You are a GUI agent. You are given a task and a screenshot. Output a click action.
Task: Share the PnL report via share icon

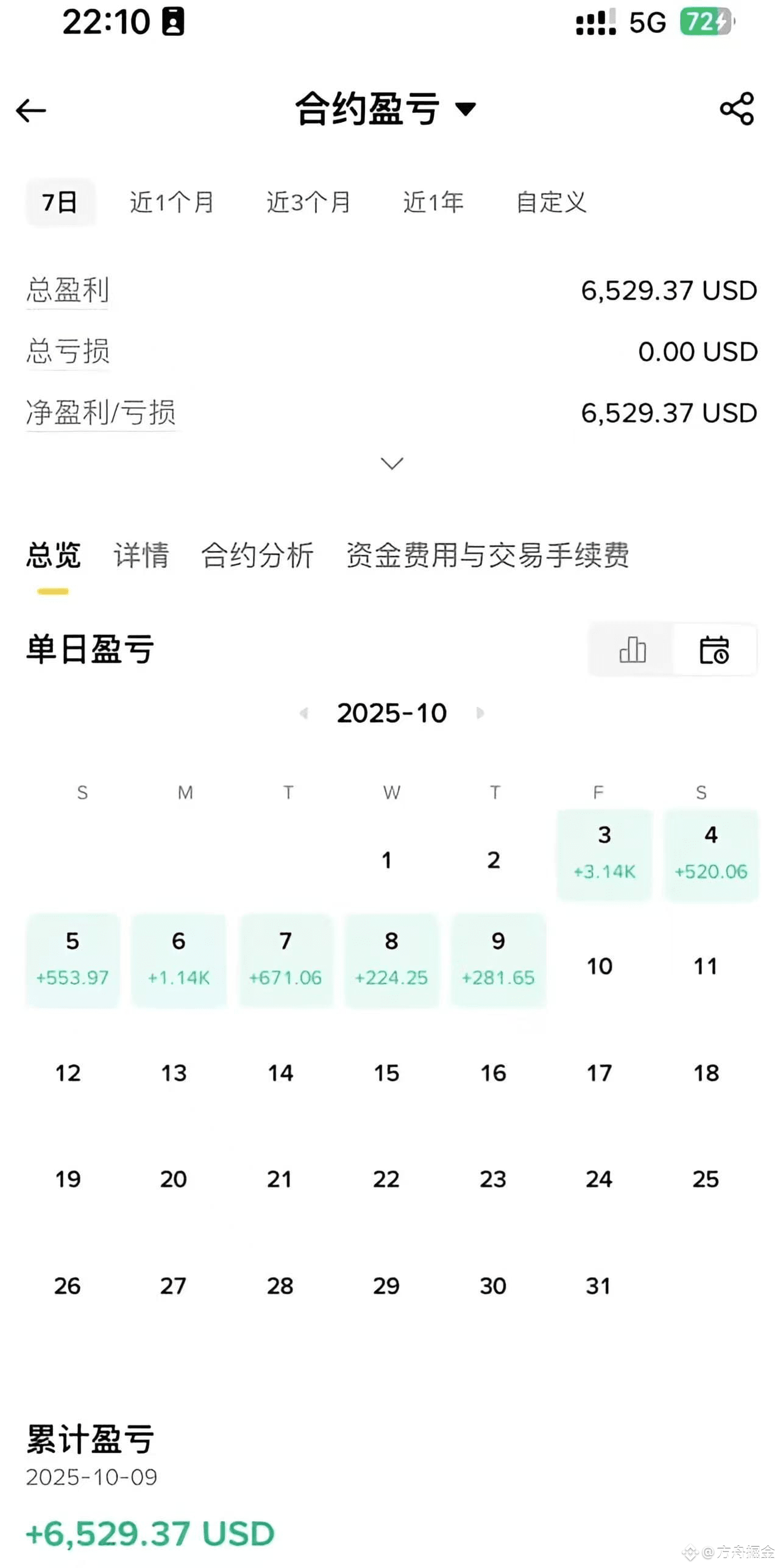point(737,109)
